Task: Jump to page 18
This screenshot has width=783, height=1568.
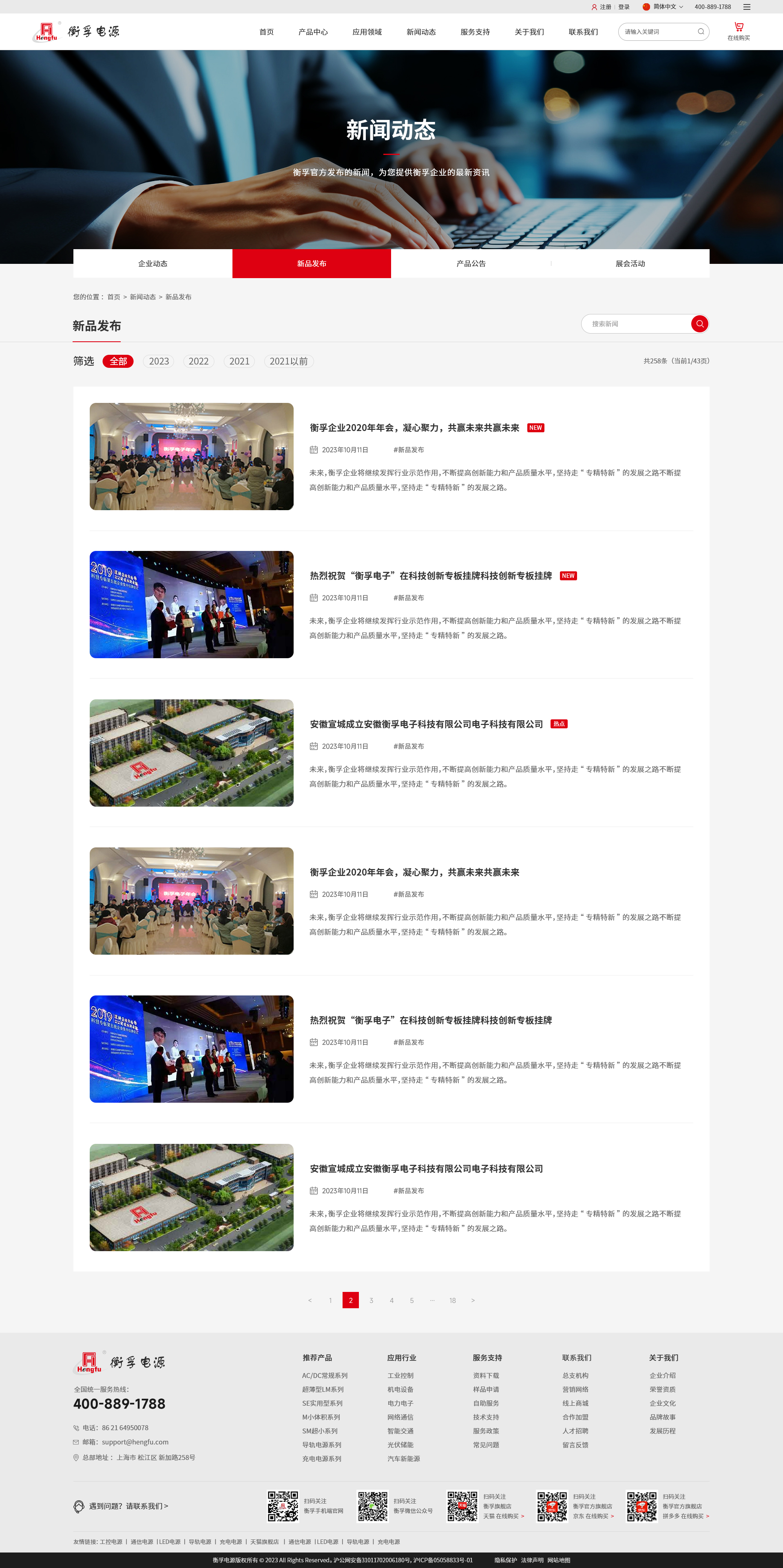Action: tap(452, 1300)
